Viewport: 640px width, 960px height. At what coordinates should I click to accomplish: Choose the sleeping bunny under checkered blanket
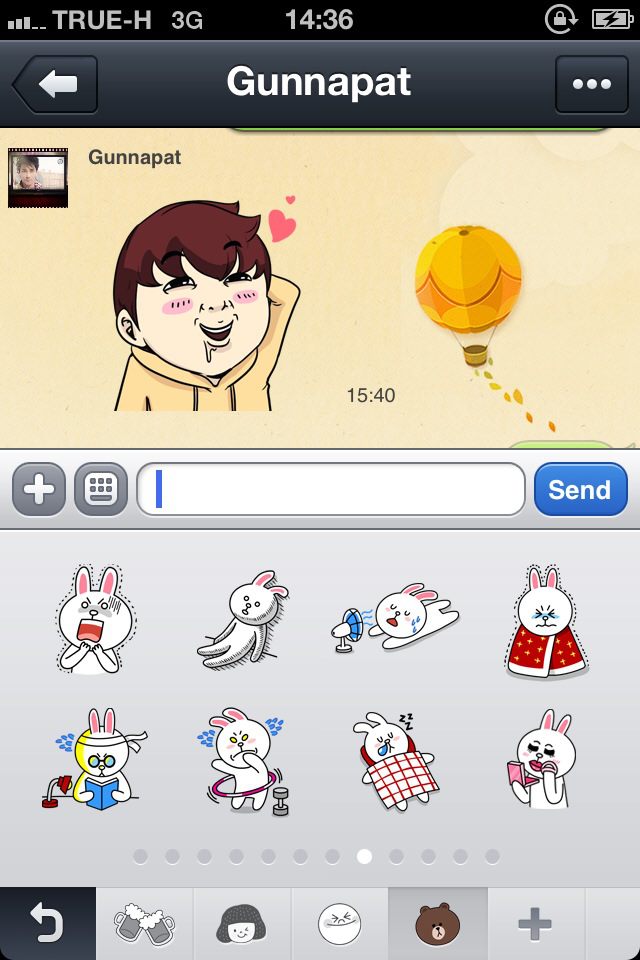tap(395, 760)
